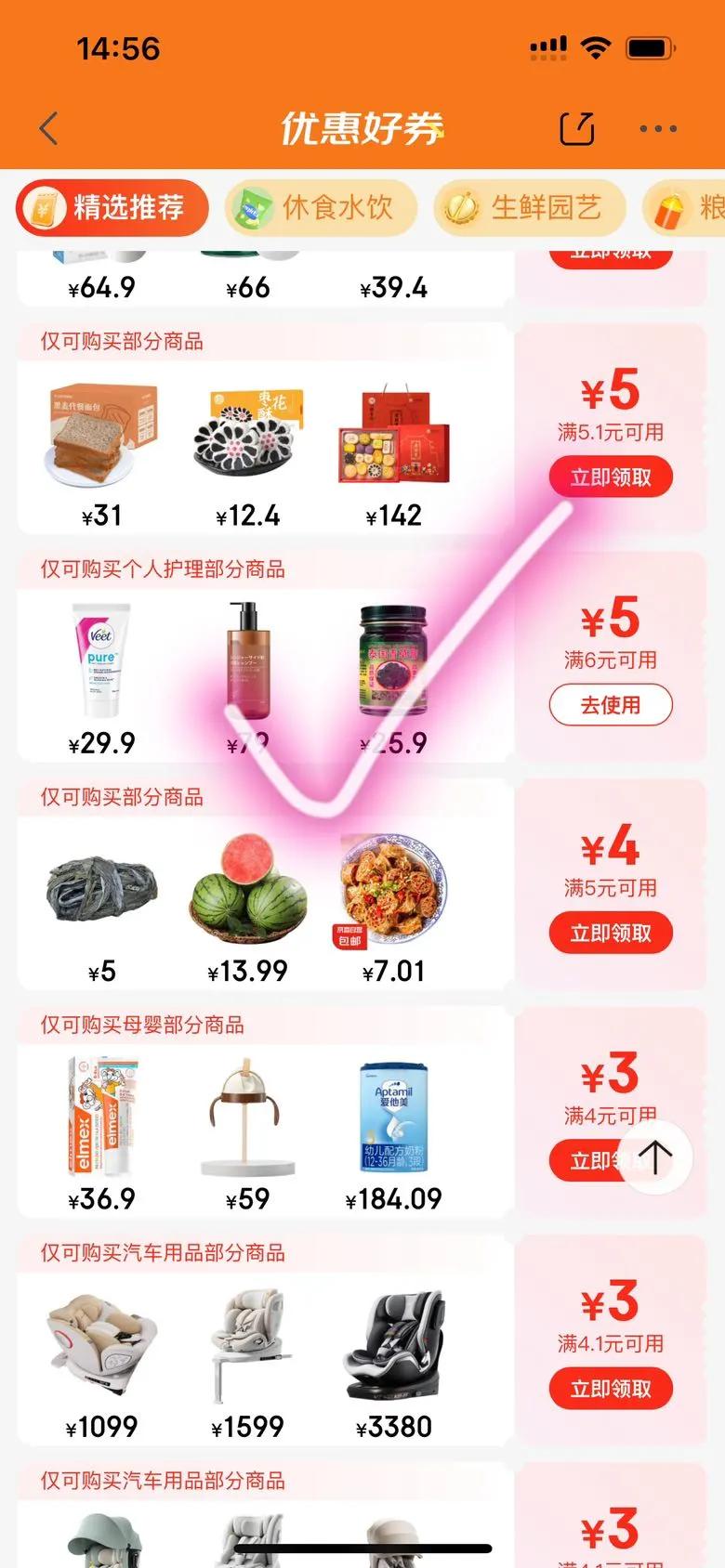Switch to the 休食水饮 tab
This screenshot has width=725, height=1568.
coord(321,207)
